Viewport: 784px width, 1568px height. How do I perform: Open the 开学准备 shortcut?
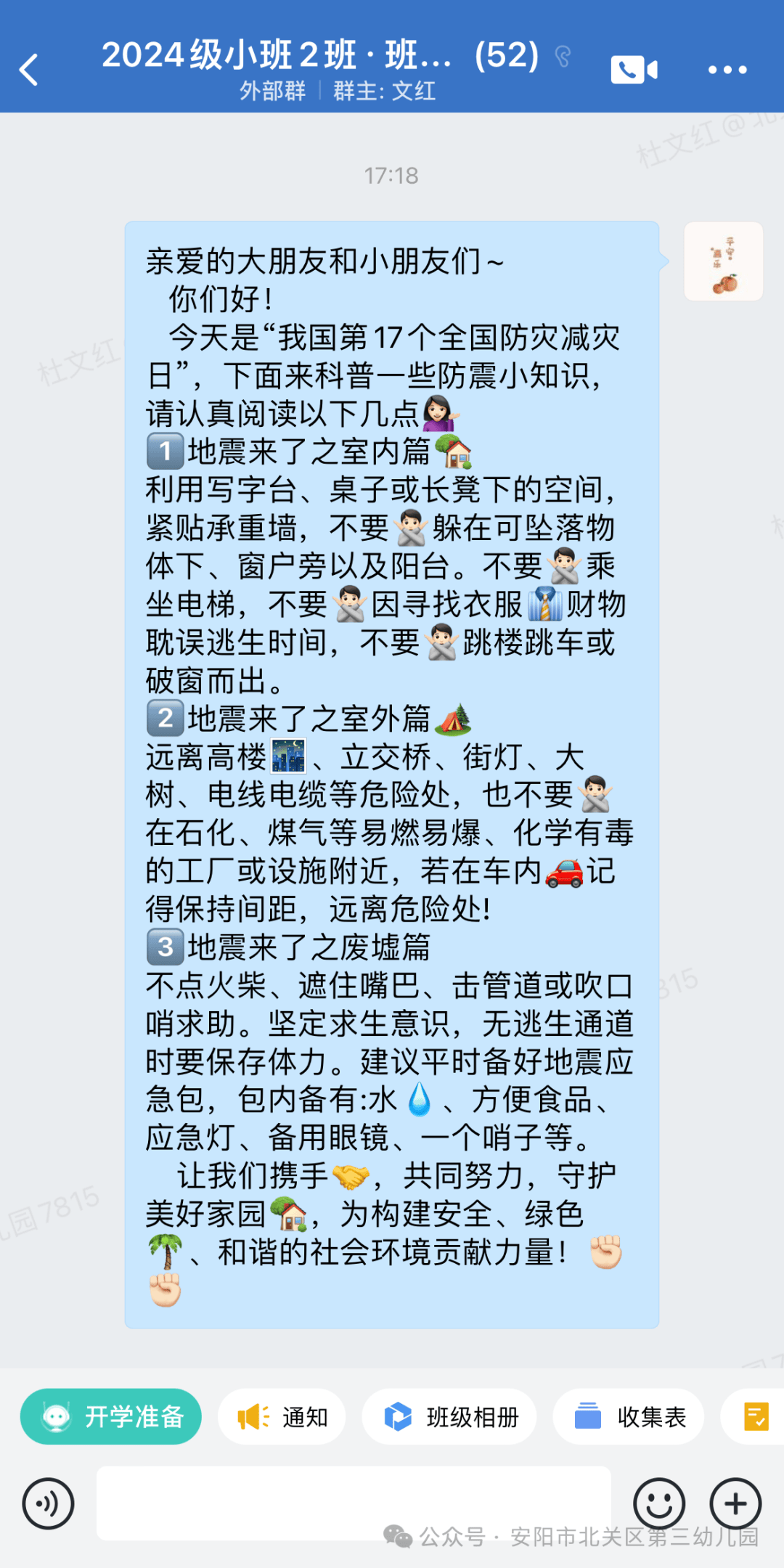[x=111, y=1416]
